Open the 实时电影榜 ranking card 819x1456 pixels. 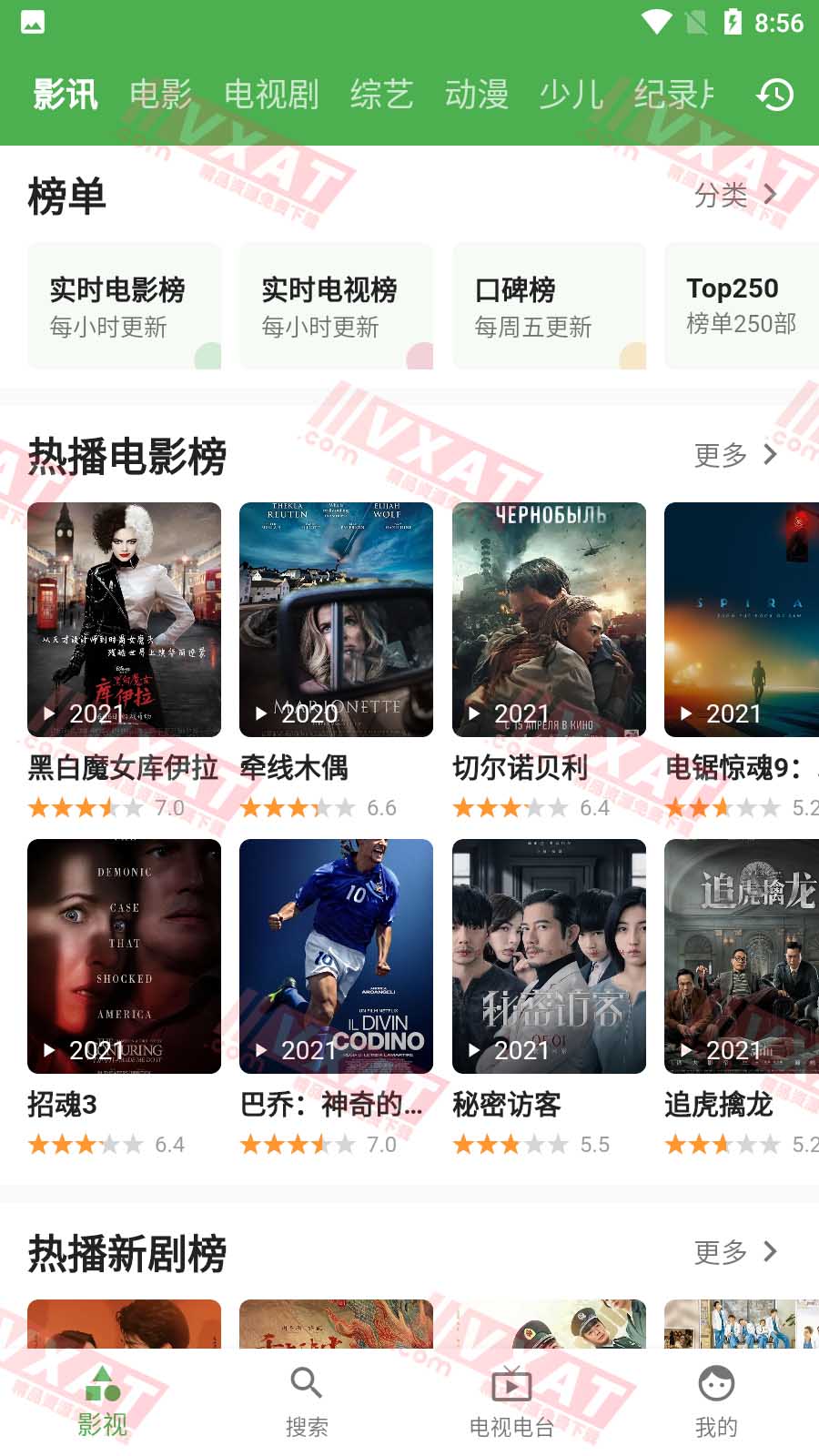125,306
